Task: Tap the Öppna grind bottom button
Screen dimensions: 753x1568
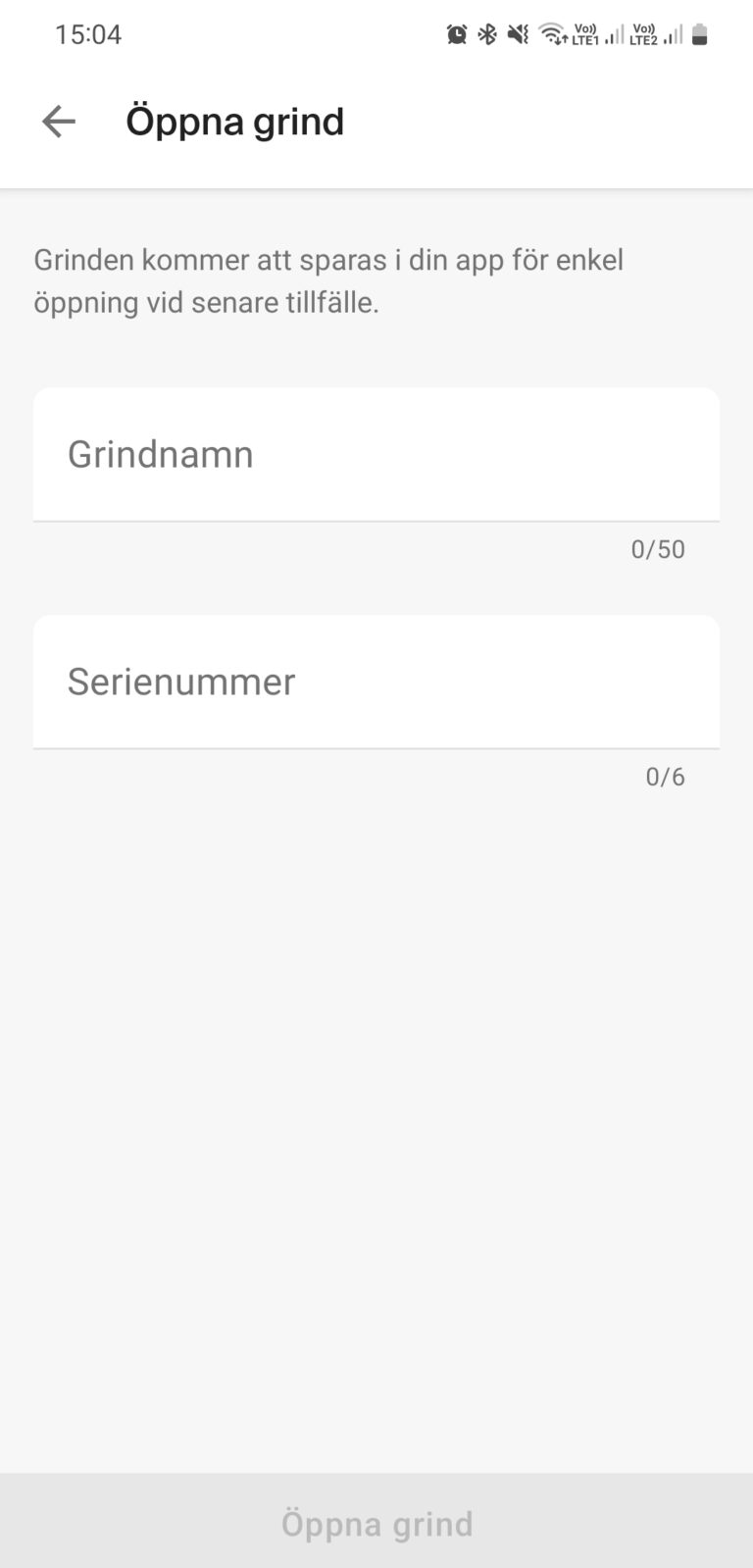Action: (376, 1523)
